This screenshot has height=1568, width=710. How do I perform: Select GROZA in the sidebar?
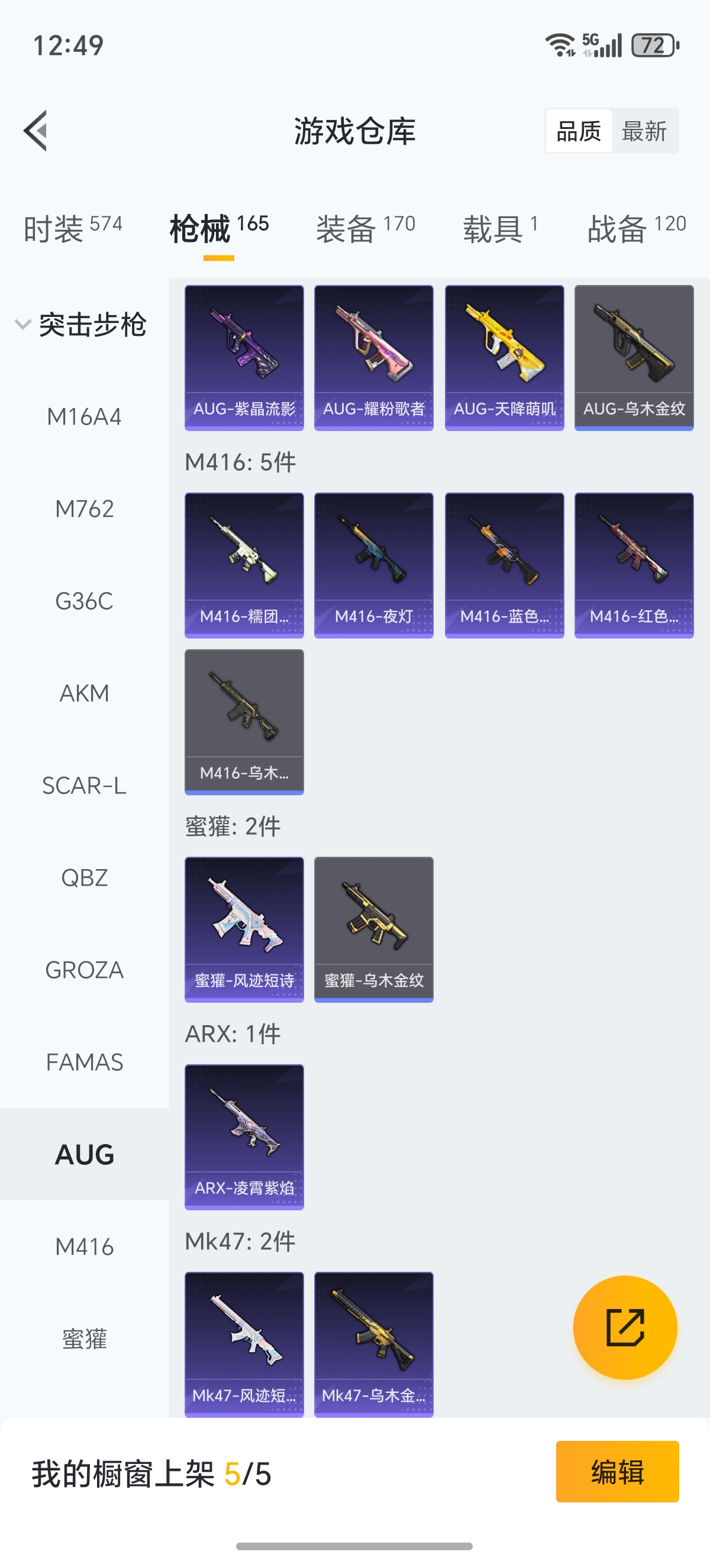click(x=84, y=970)
